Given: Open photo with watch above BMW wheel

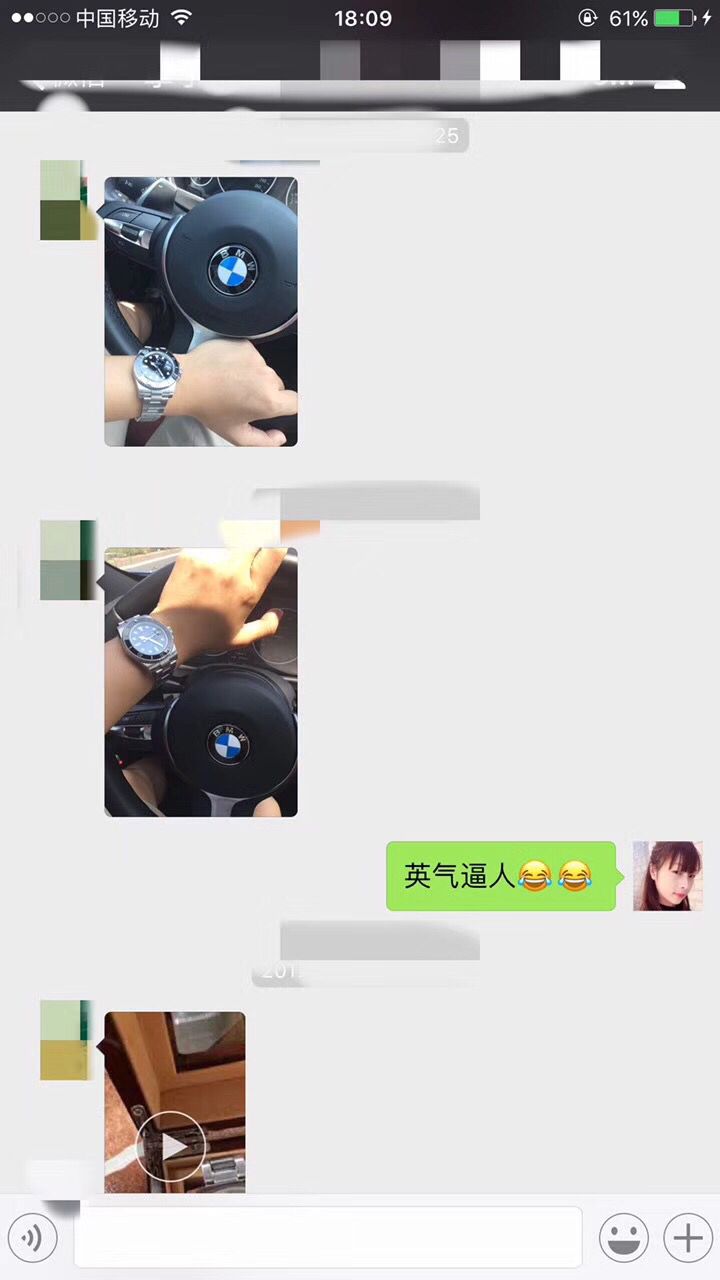Looking at the screenshot, I should click(x=201, y=682).
